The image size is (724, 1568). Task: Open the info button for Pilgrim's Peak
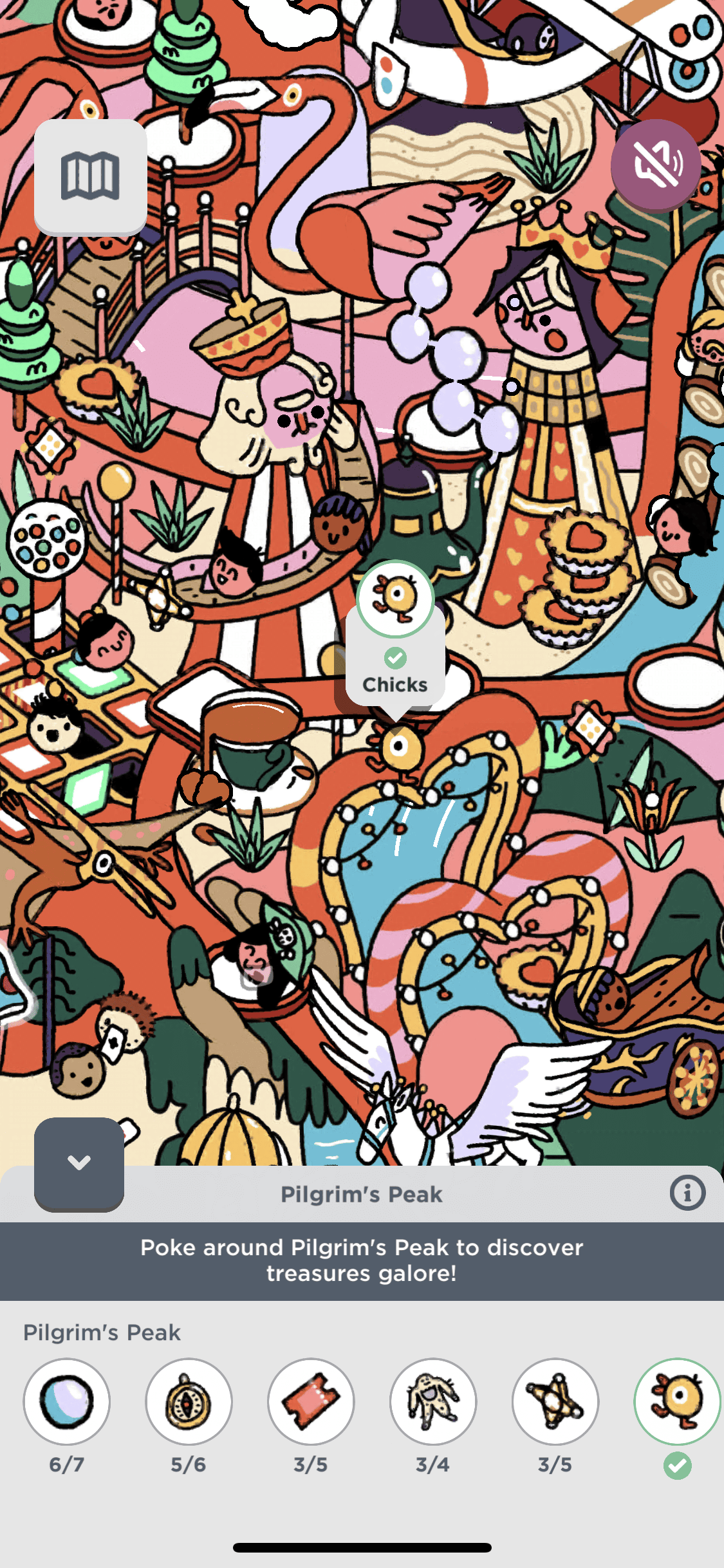(x=687, y=1193)
